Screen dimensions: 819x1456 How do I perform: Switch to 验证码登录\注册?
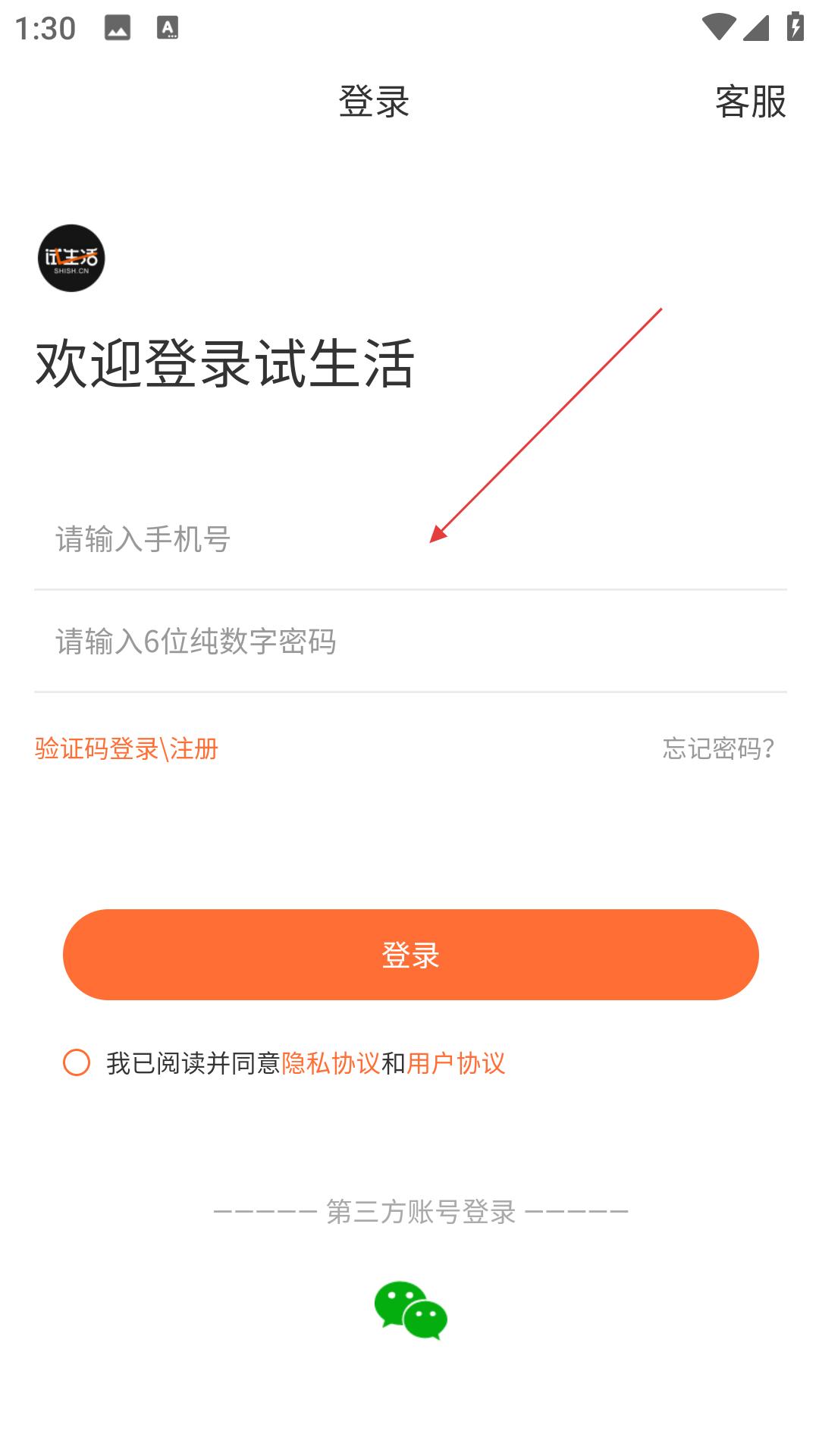point(127,748)
